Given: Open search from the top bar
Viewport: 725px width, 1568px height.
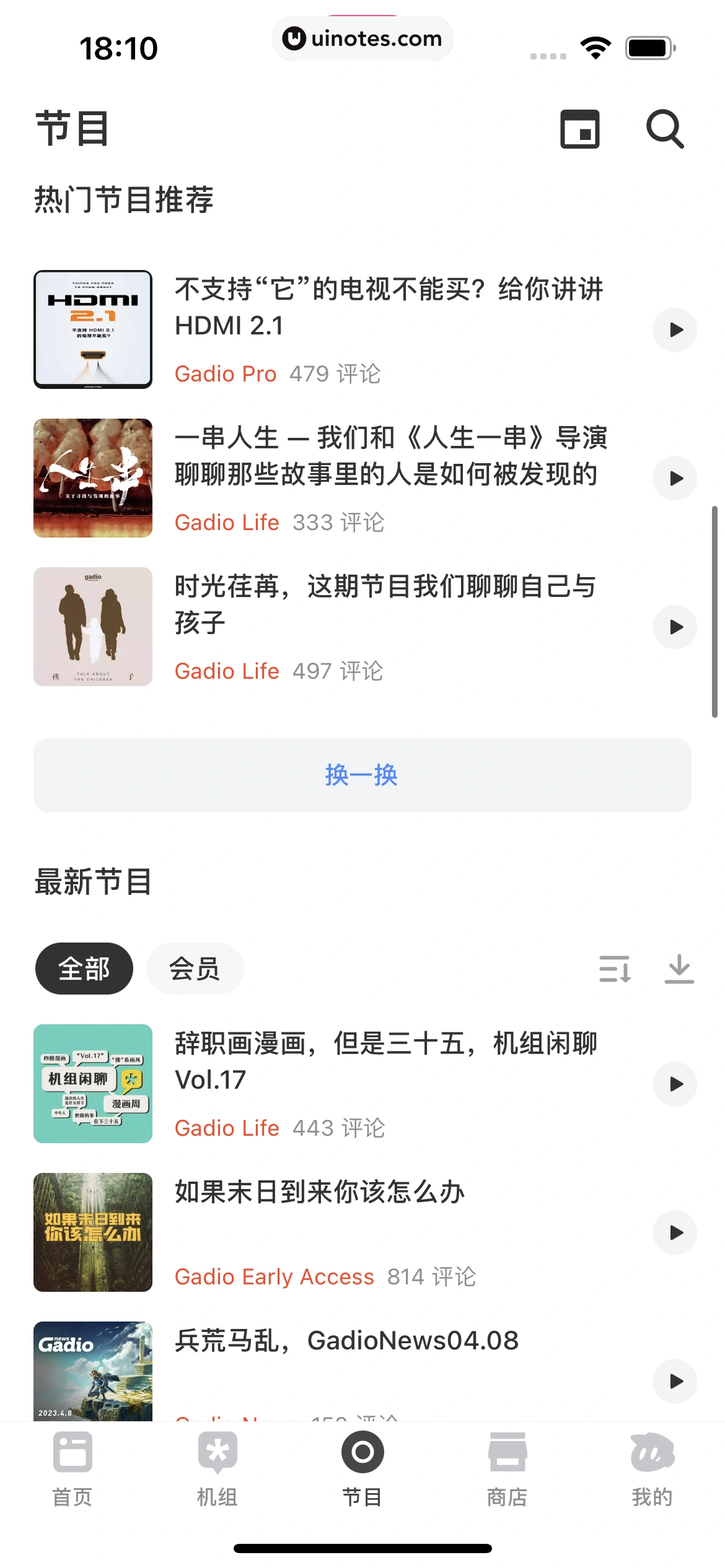Looking at the screenshot, I should tap(665, 129).
